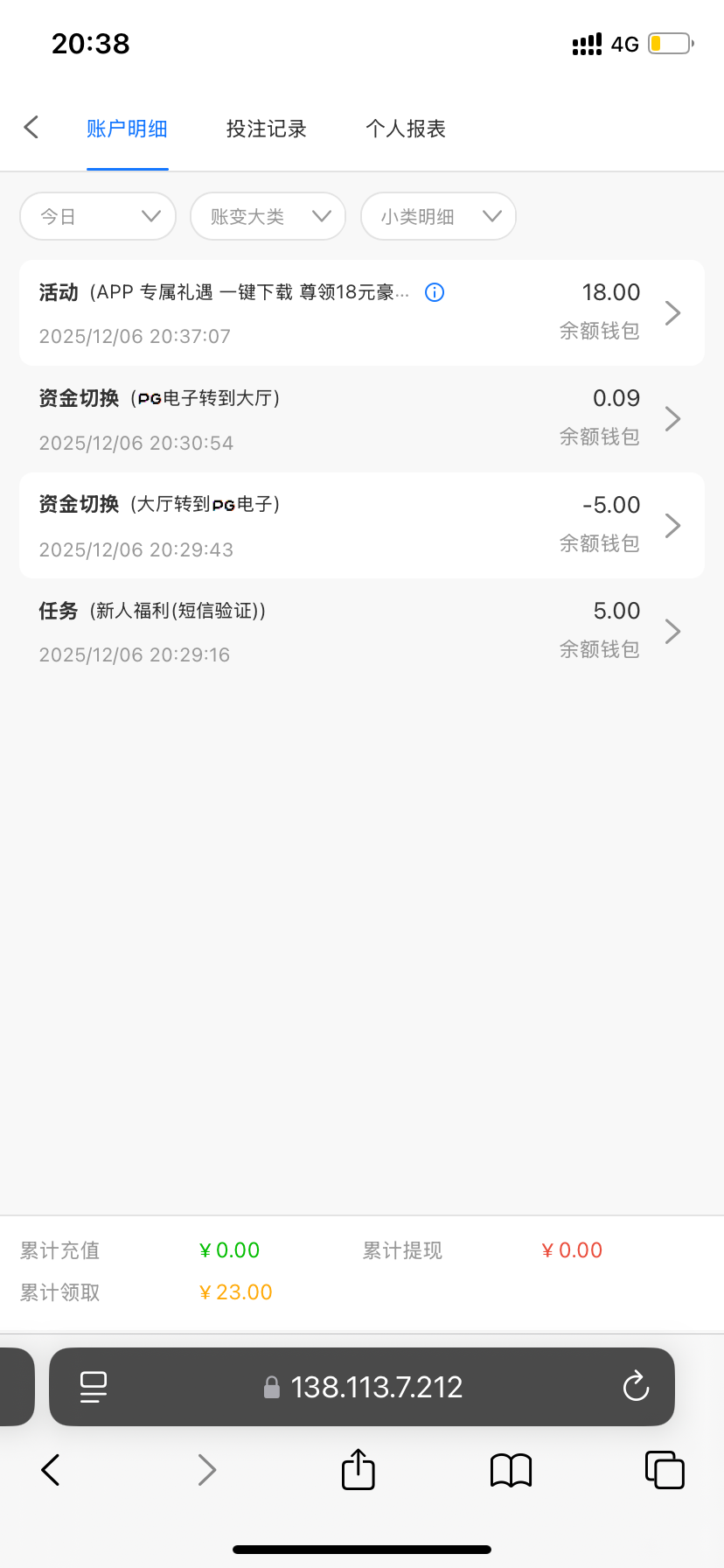Tap the padlock icon in the address bar

click(271, 1386)
